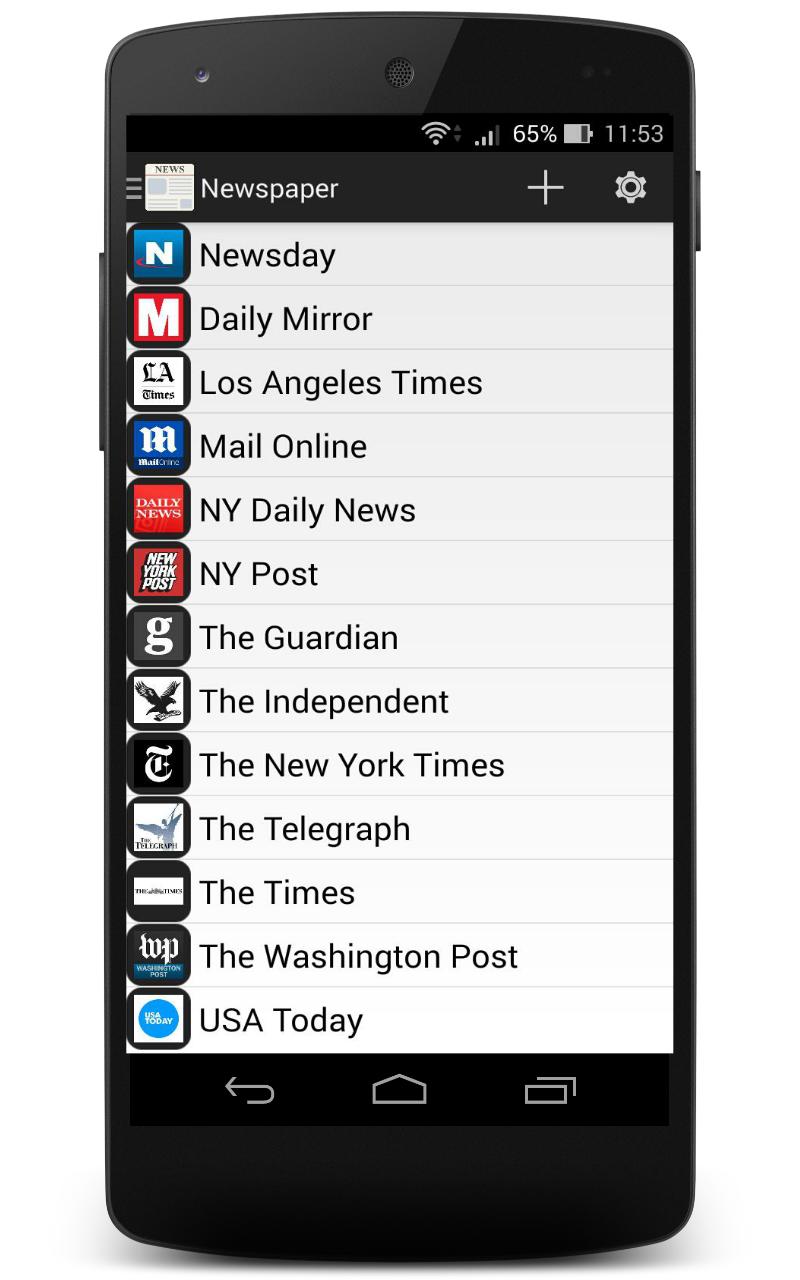Open The Times newspaper entry
The width and height of the screenshot is (800, 1280).
pyautogui.click(x=400, y=892)
